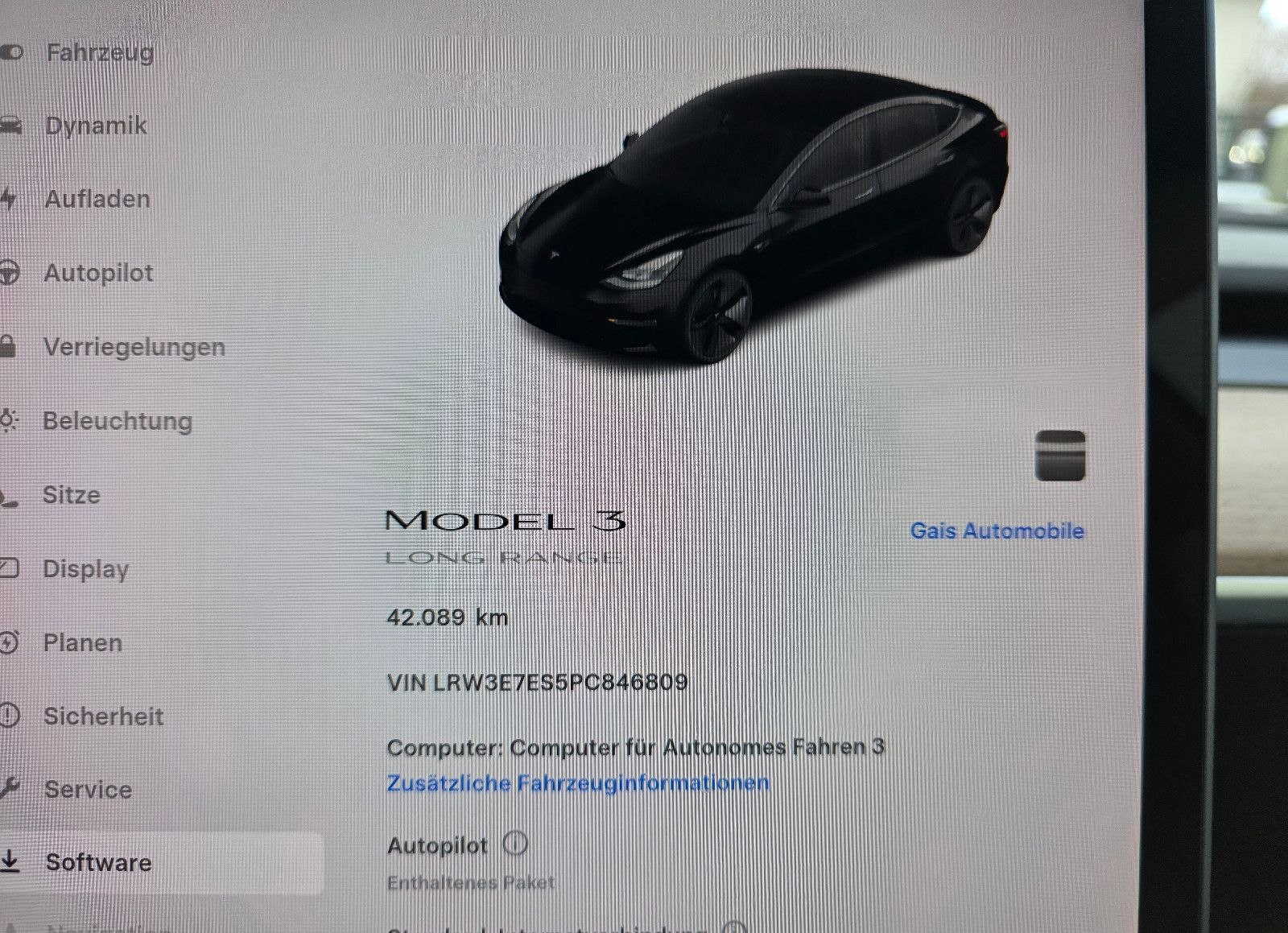Viewport: 1288px width, 933px height.
Task: Select Verriegelungen in the menu
Action: click(134, 347)
